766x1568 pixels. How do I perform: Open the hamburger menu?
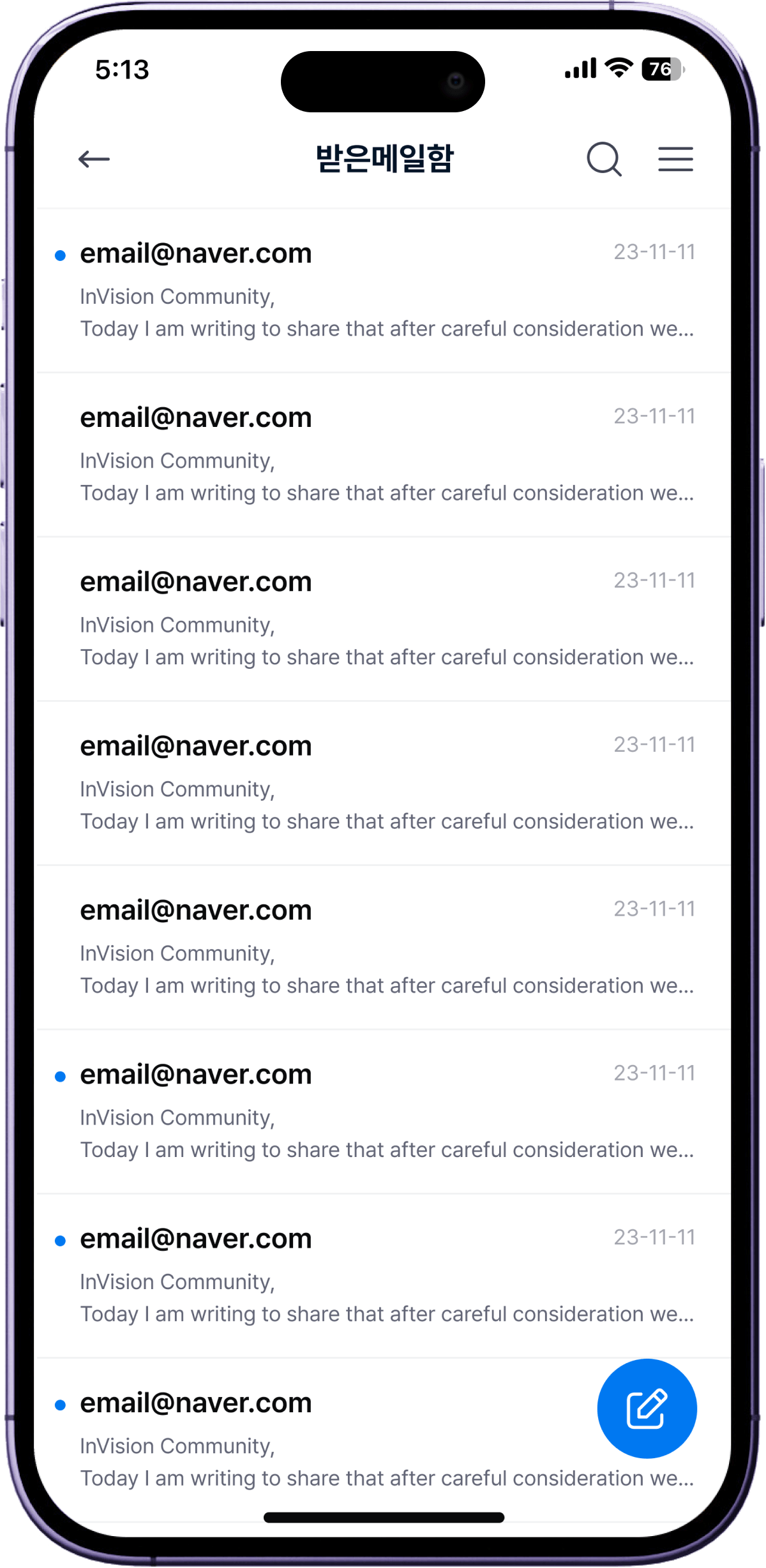click(675, 159)
